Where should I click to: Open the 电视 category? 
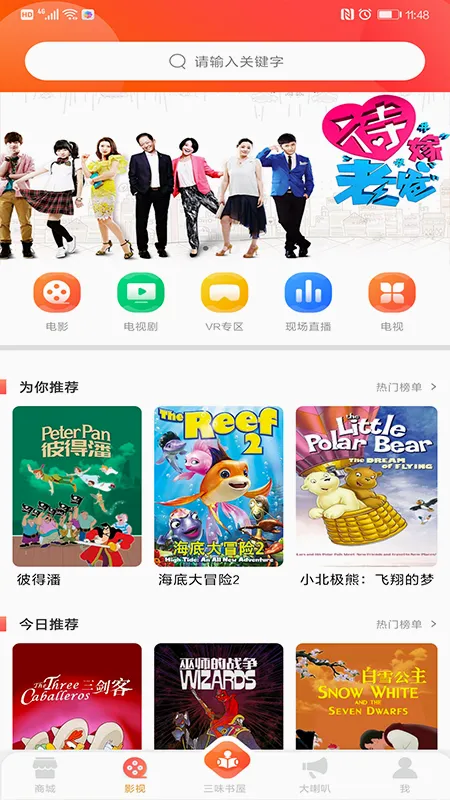click(392, 302)
